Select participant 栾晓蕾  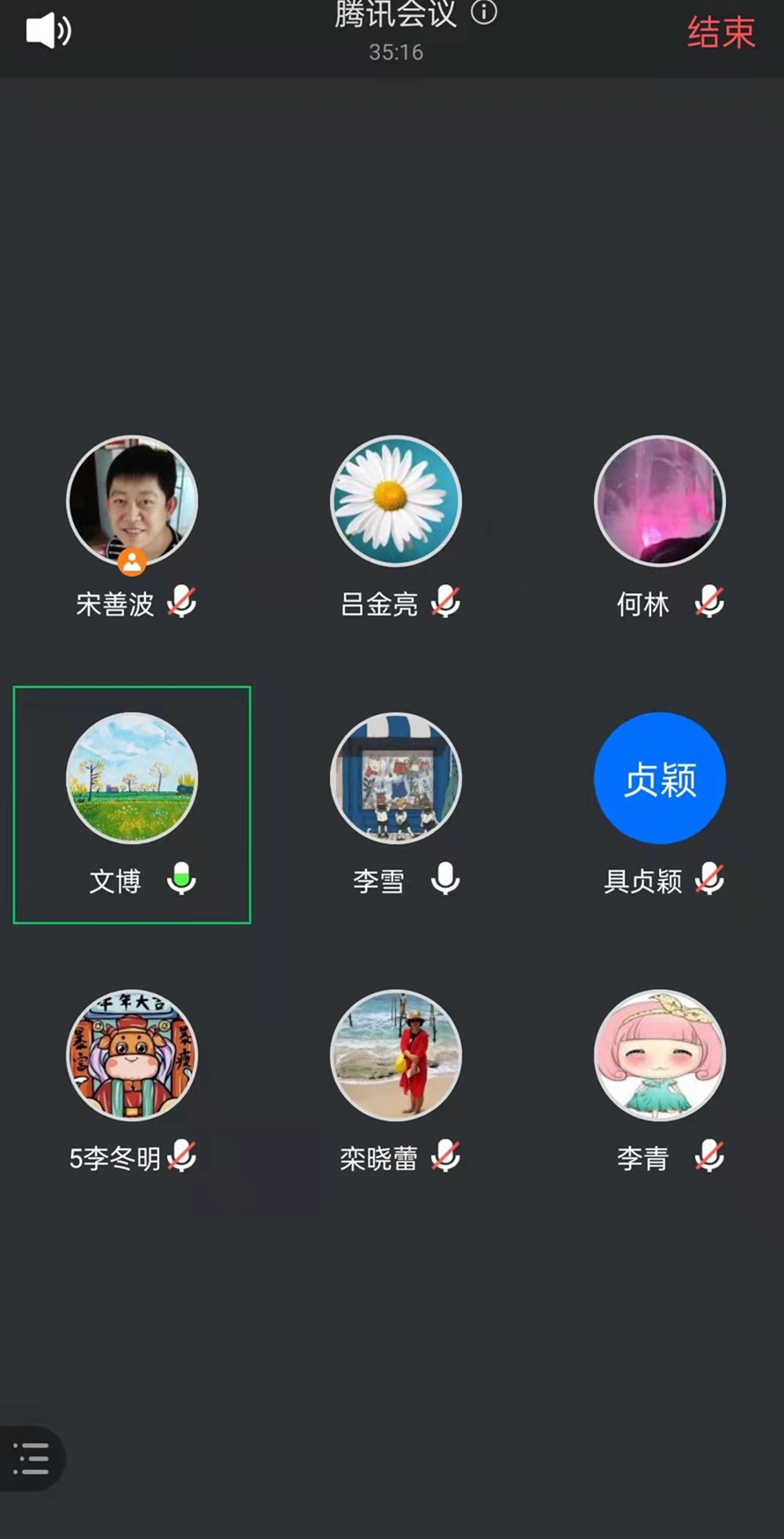(x=396, y=1056)
